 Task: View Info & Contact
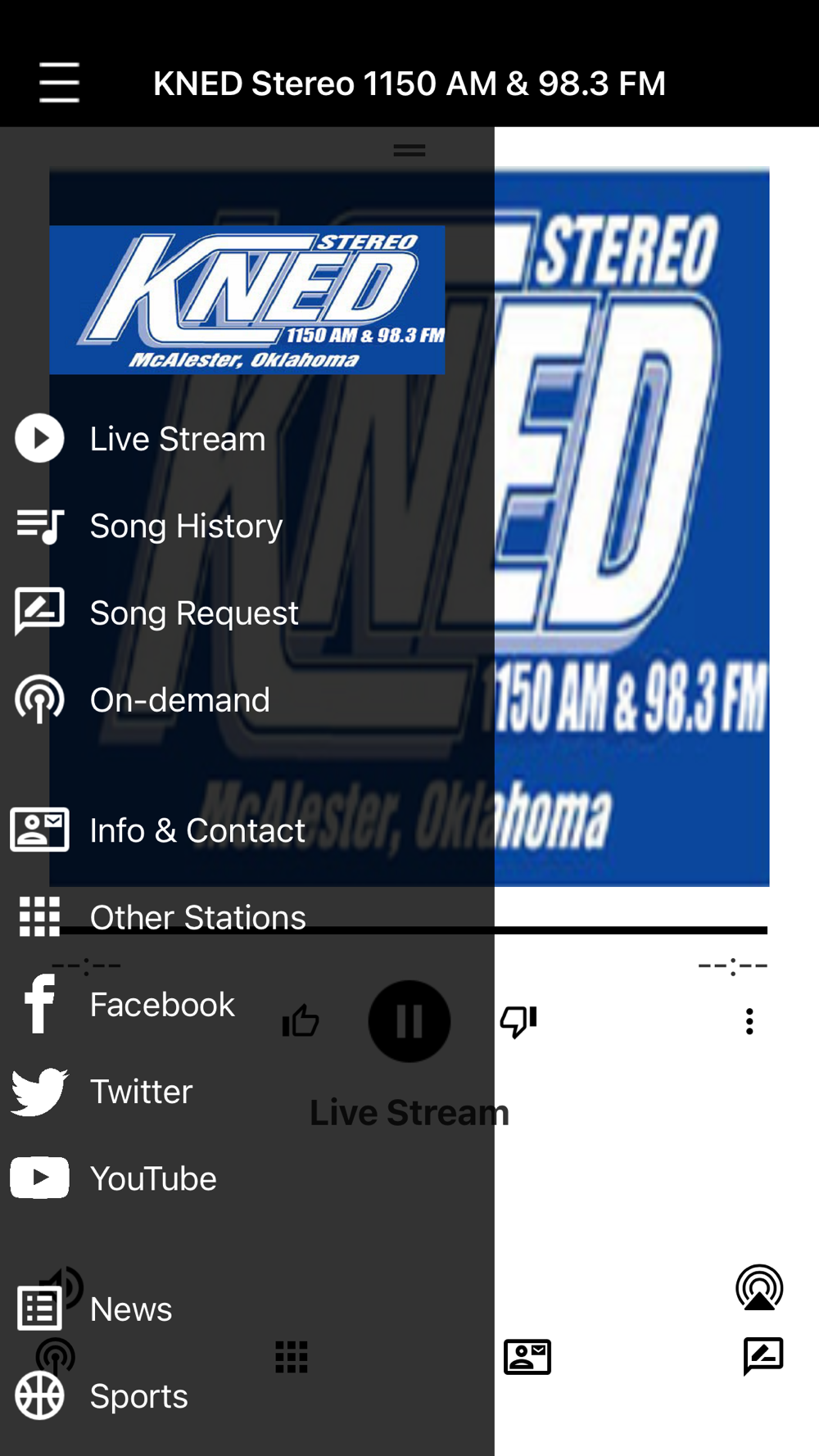(197, 830)
